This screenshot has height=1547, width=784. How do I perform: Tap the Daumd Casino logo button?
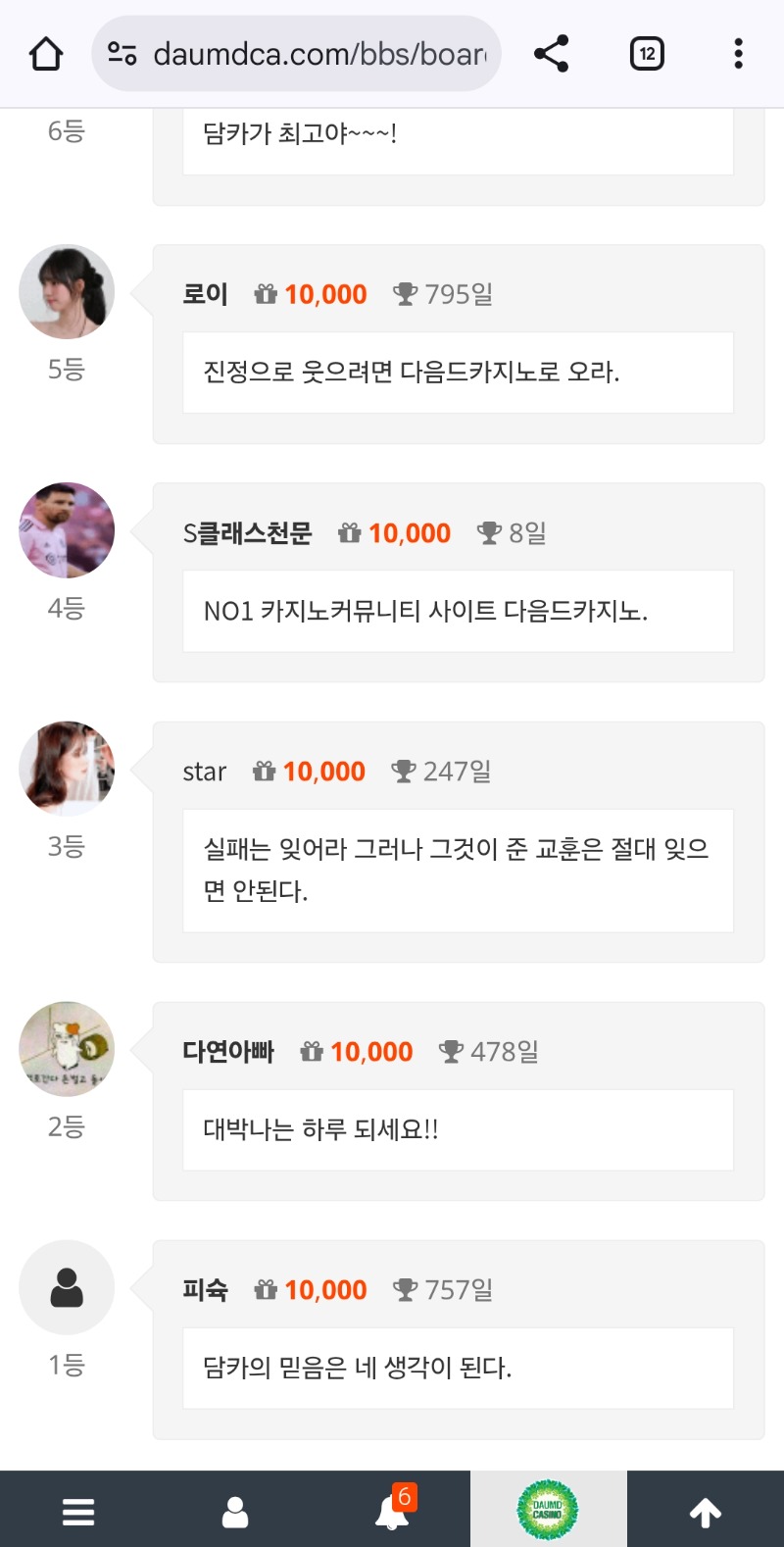coord(548,1510)
